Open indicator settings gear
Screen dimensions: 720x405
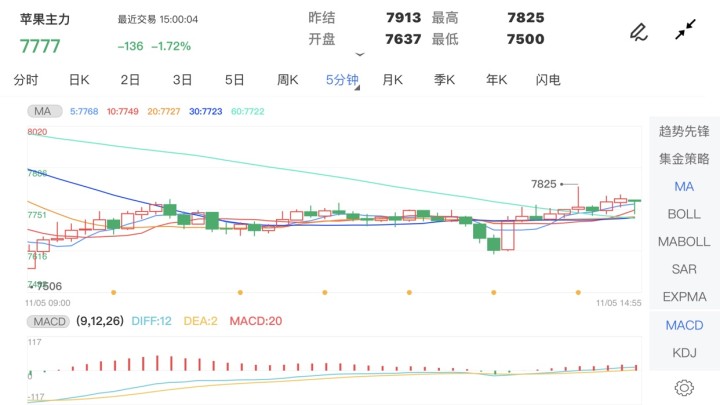tap(684, 387)
